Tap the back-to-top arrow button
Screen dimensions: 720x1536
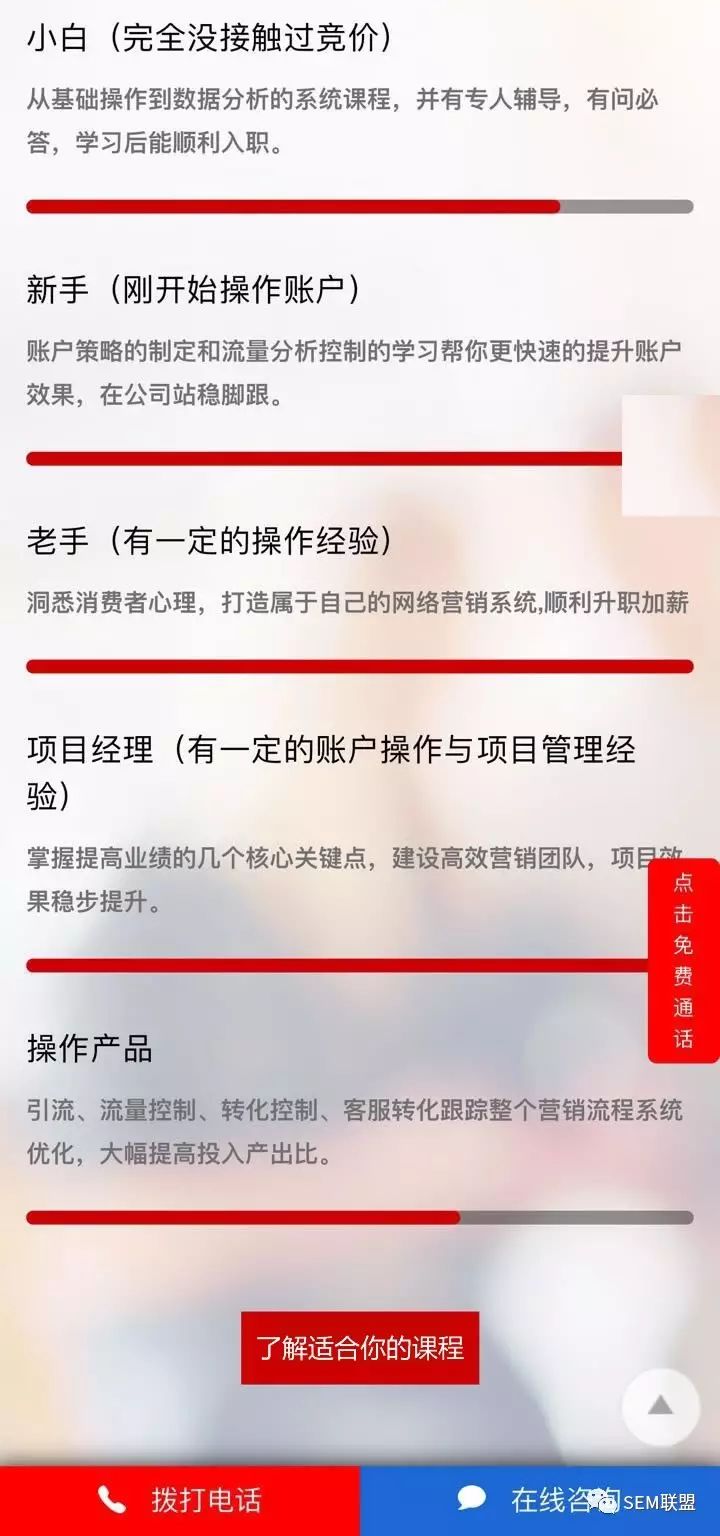pyautogui.click(x=660, y=1407)
